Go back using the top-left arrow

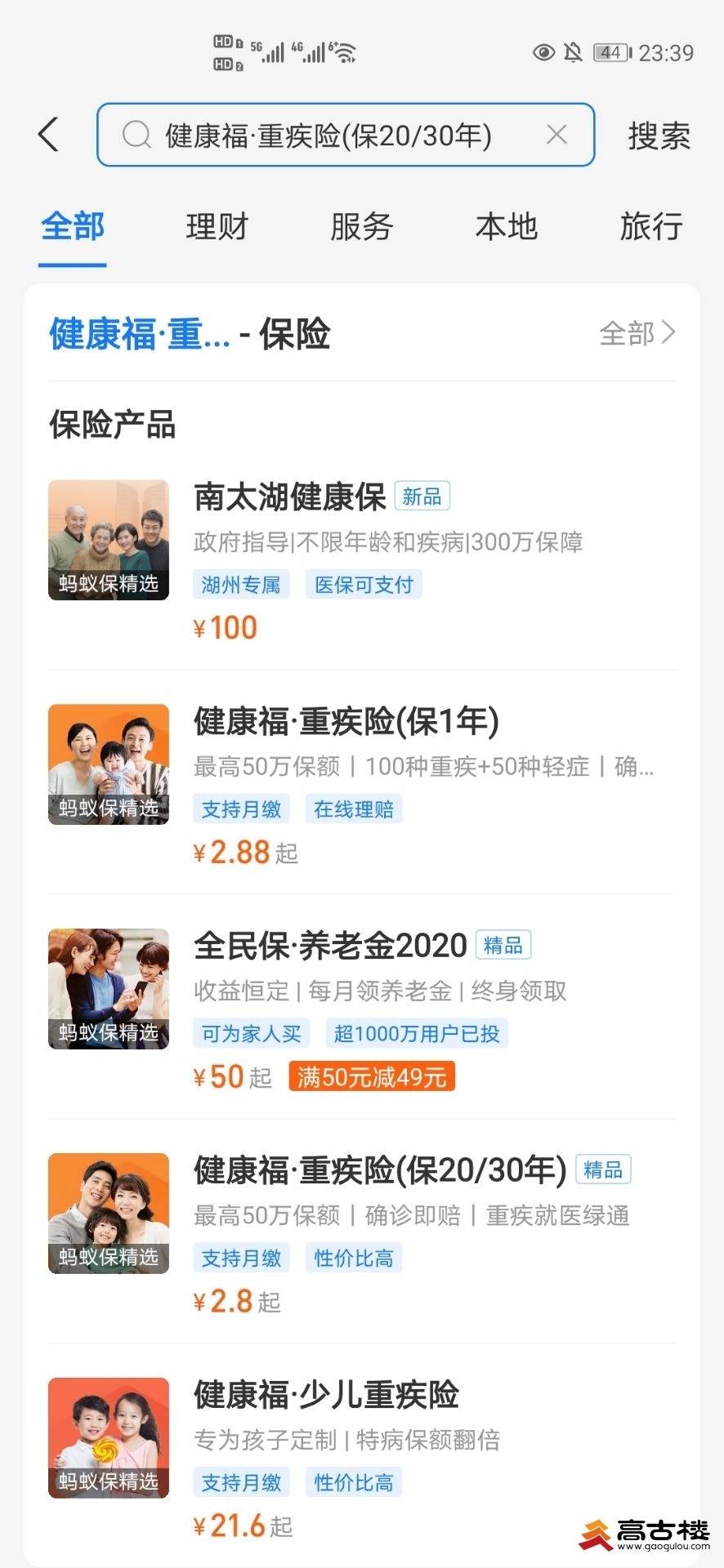click(49, 135)
